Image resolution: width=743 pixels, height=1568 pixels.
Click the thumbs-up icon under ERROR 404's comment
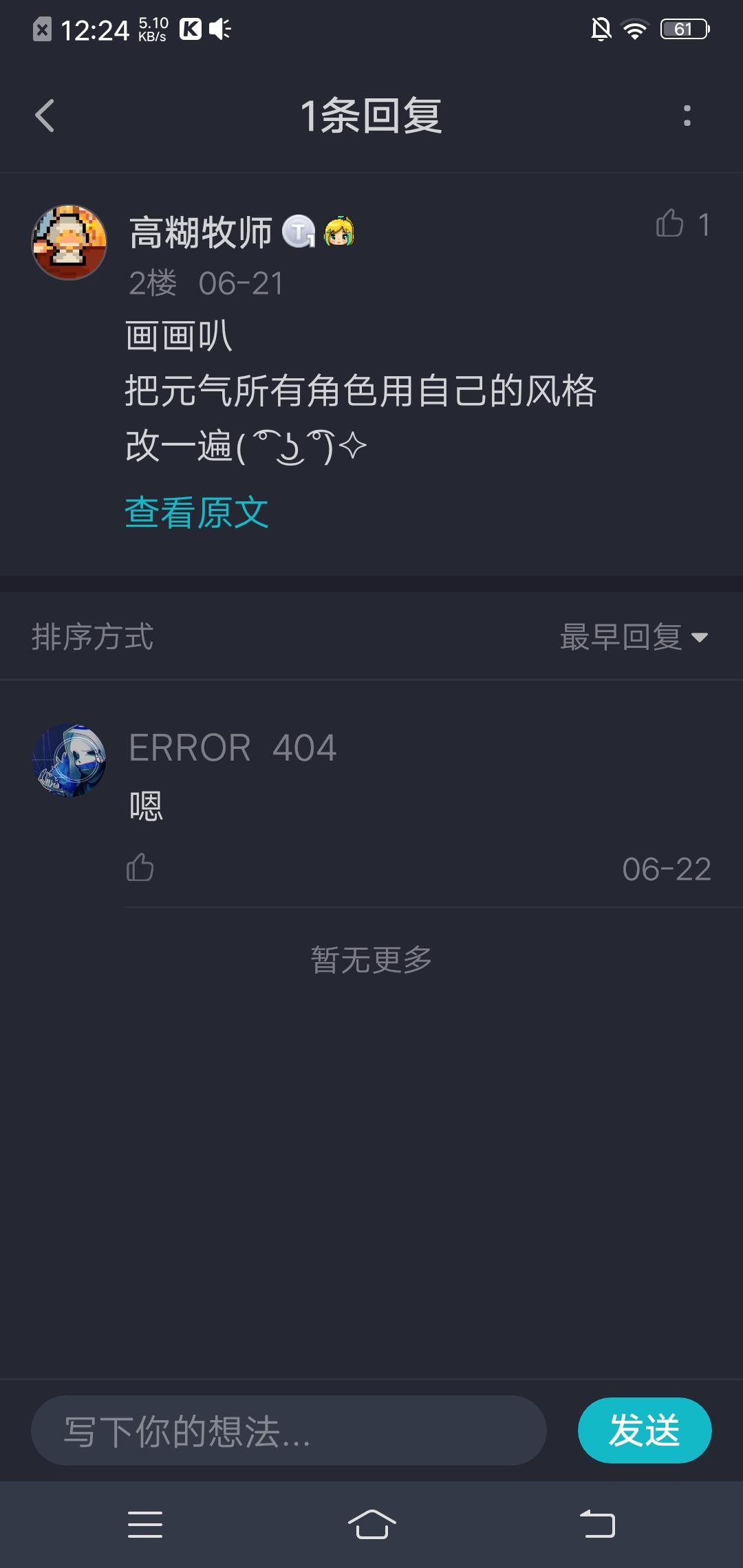click(140, 869)
